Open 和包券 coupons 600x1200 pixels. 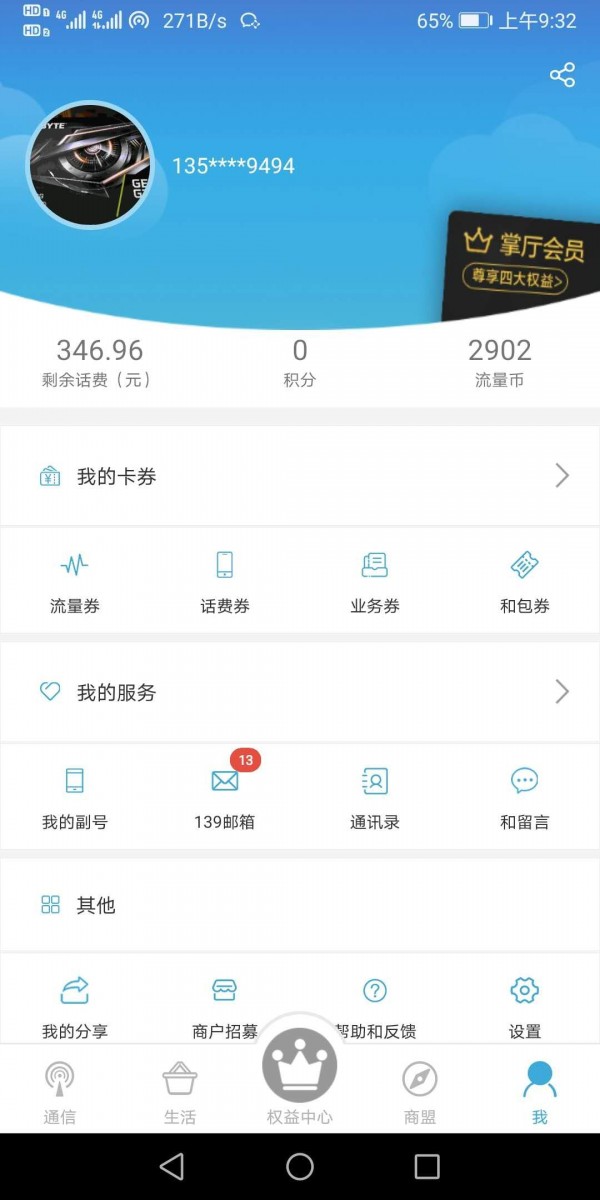coord(525,581)
